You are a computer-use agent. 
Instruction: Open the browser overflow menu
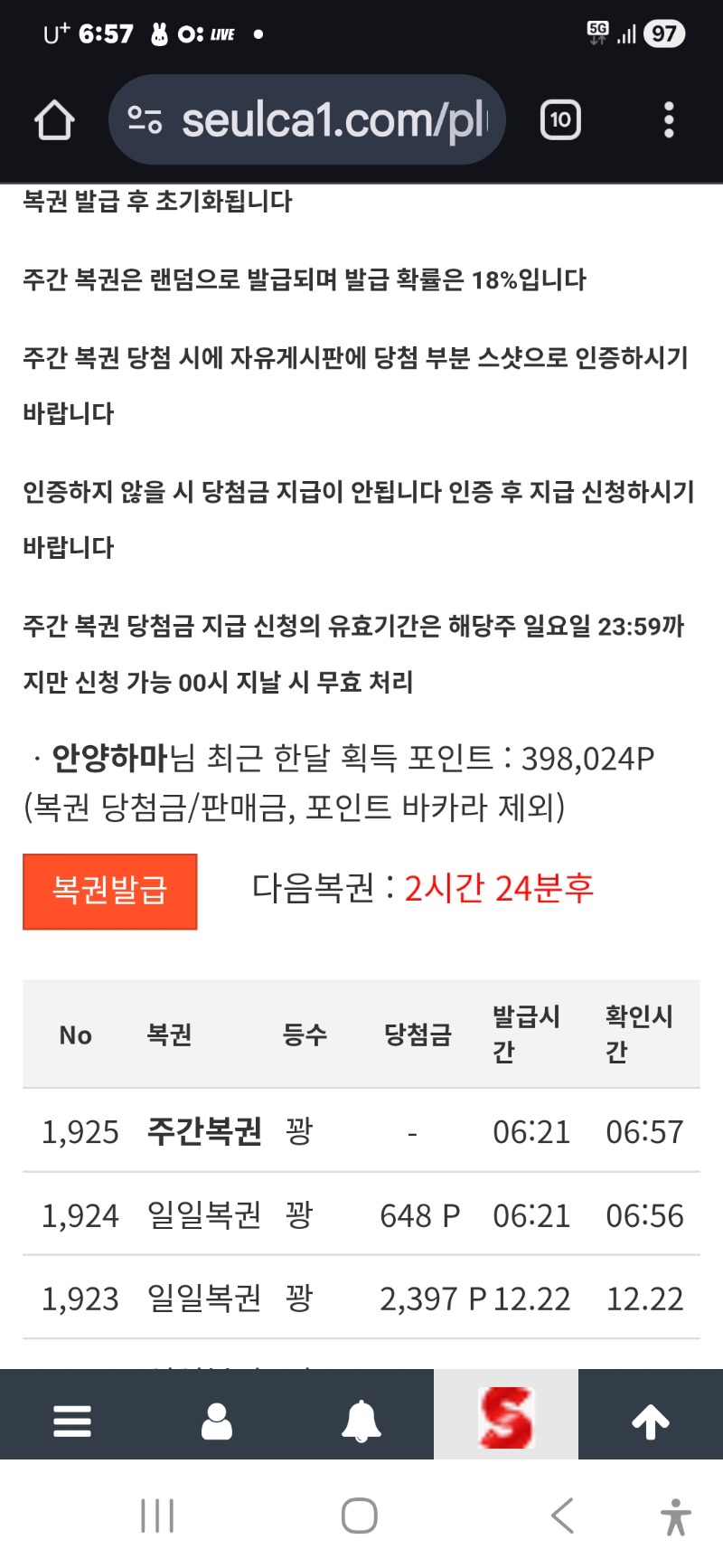coord(669,120)
